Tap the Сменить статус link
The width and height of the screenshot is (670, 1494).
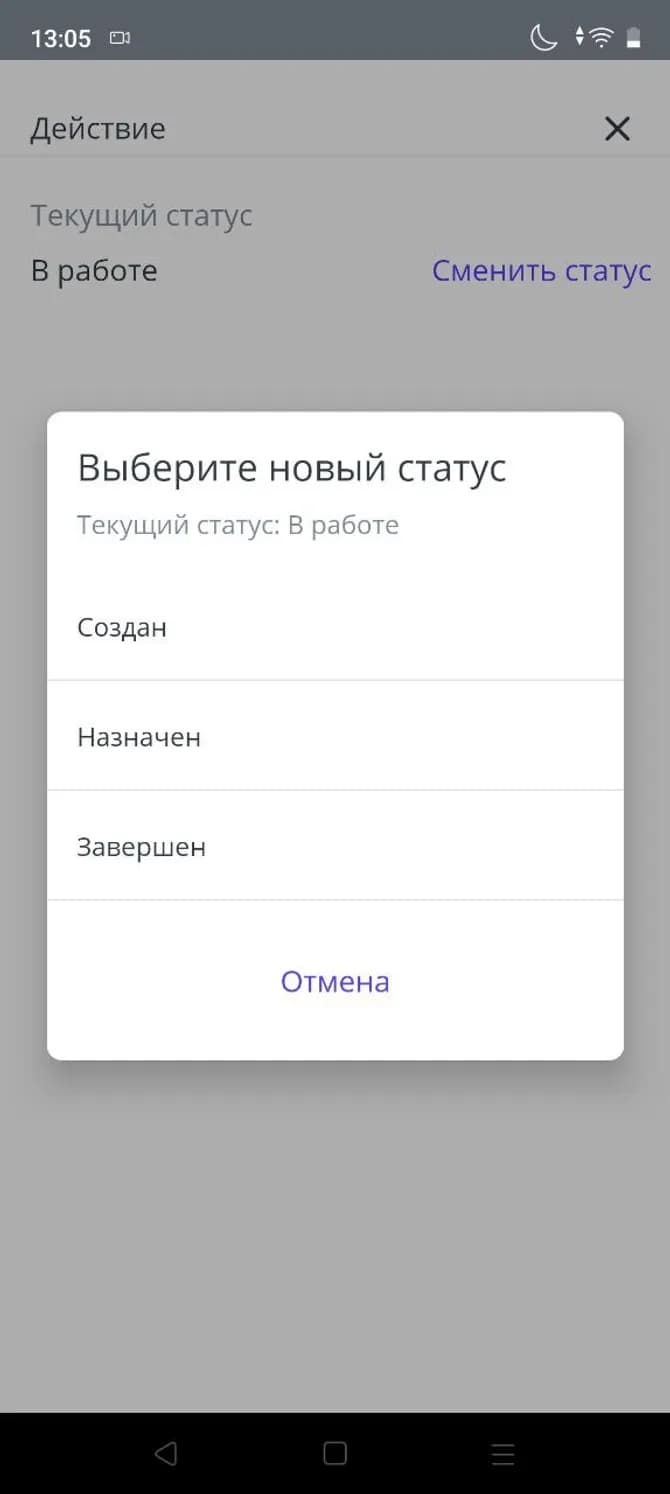pos(541,271)
